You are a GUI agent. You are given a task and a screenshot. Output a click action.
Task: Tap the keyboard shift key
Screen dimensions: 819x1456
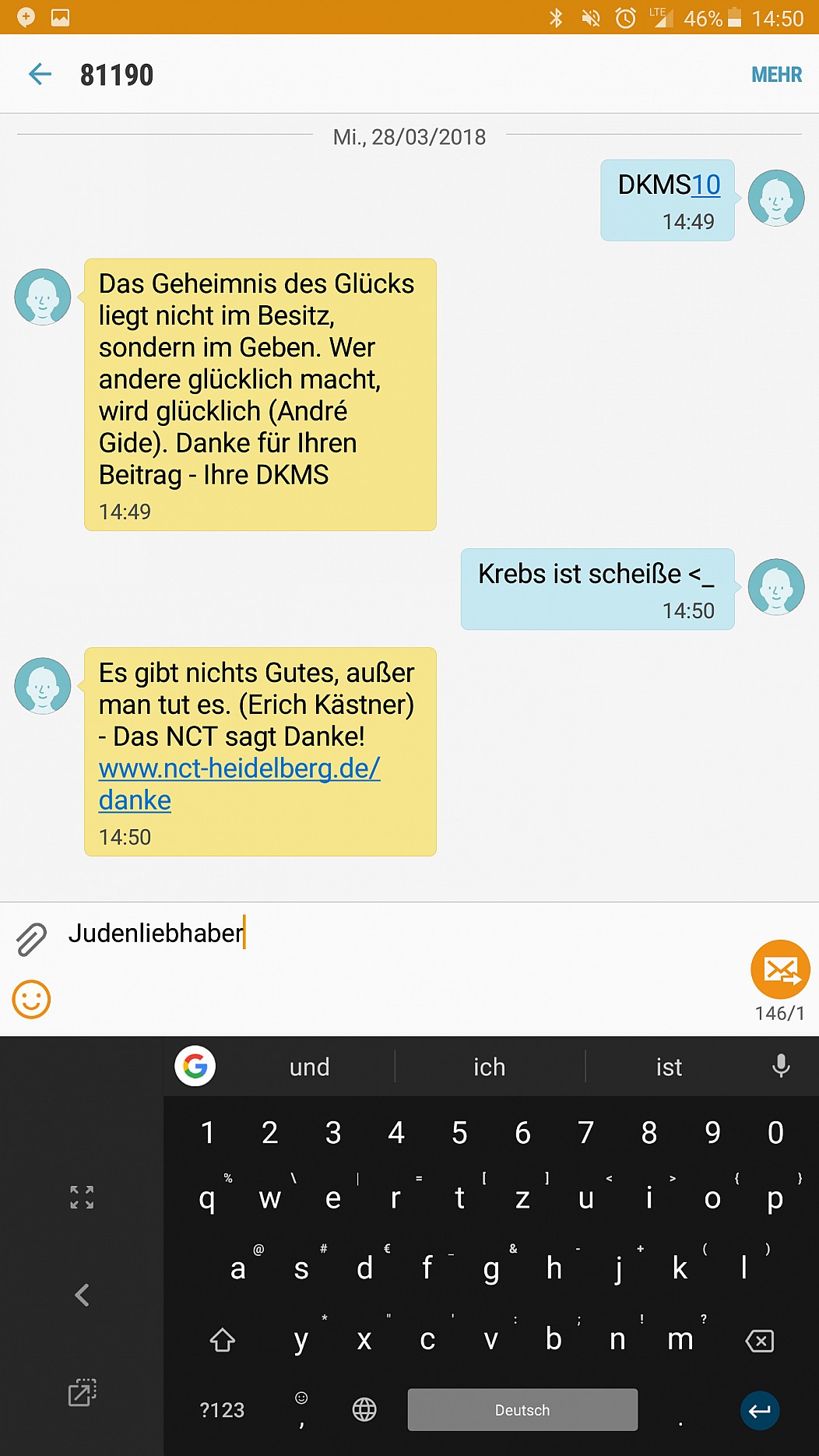click(x=223, y=1340)
